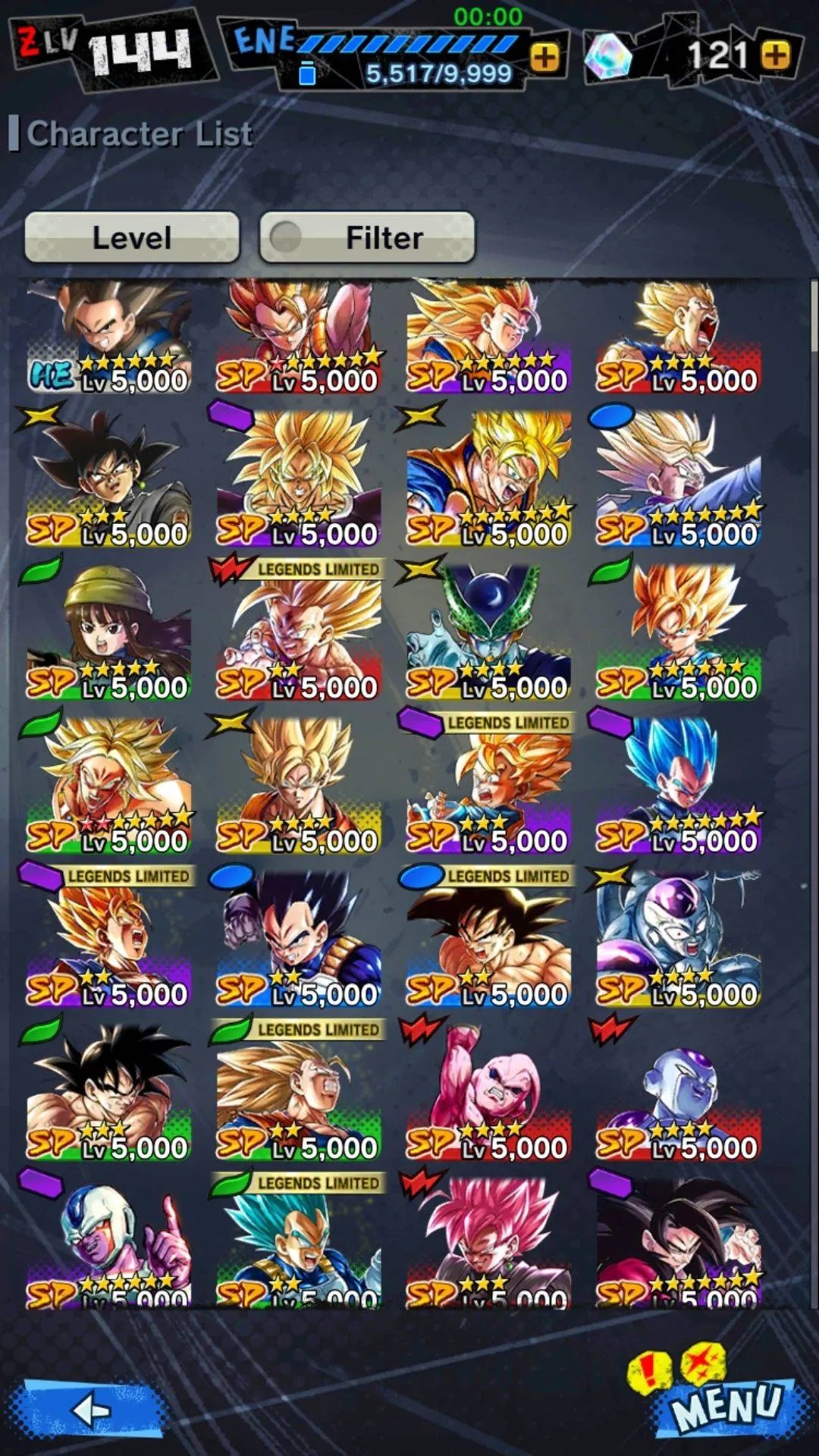Select the scarred Bardock with green background
Image resolution: width=819 pixels, height=1456 pixels.
[x=108, y=1092]
